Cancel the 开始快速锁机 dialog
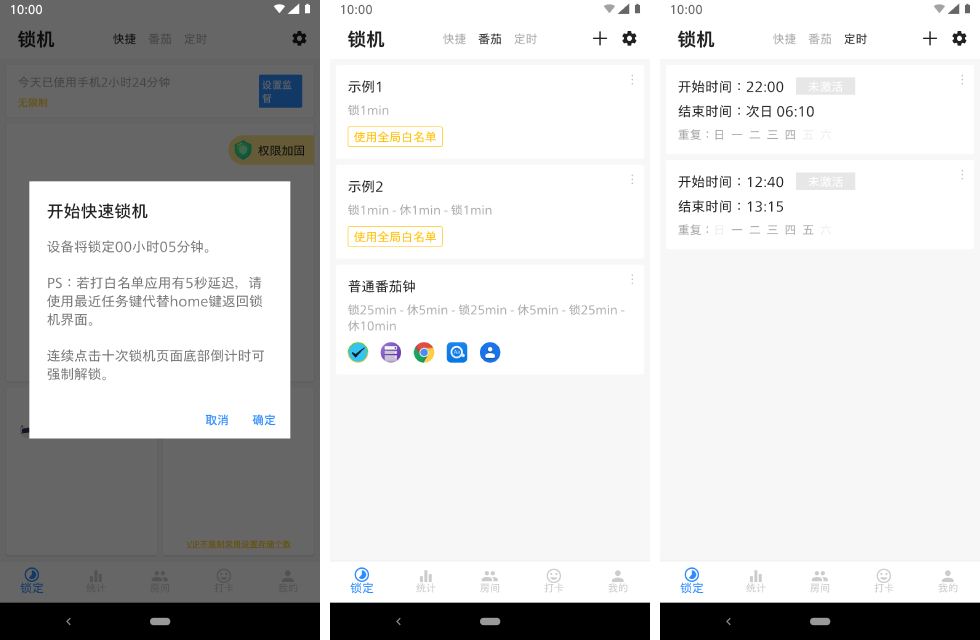Screen dimensions: 980x640 click(217, 420)
